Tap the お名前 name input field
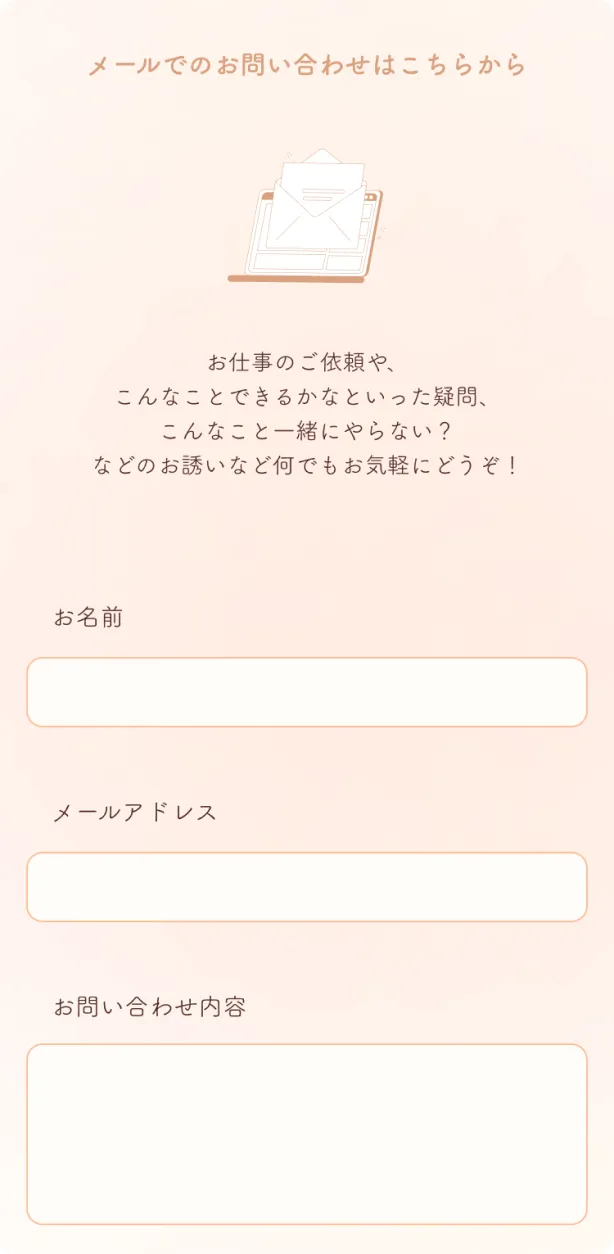This screenshot has height=1254, width=614. click(306, 692)
